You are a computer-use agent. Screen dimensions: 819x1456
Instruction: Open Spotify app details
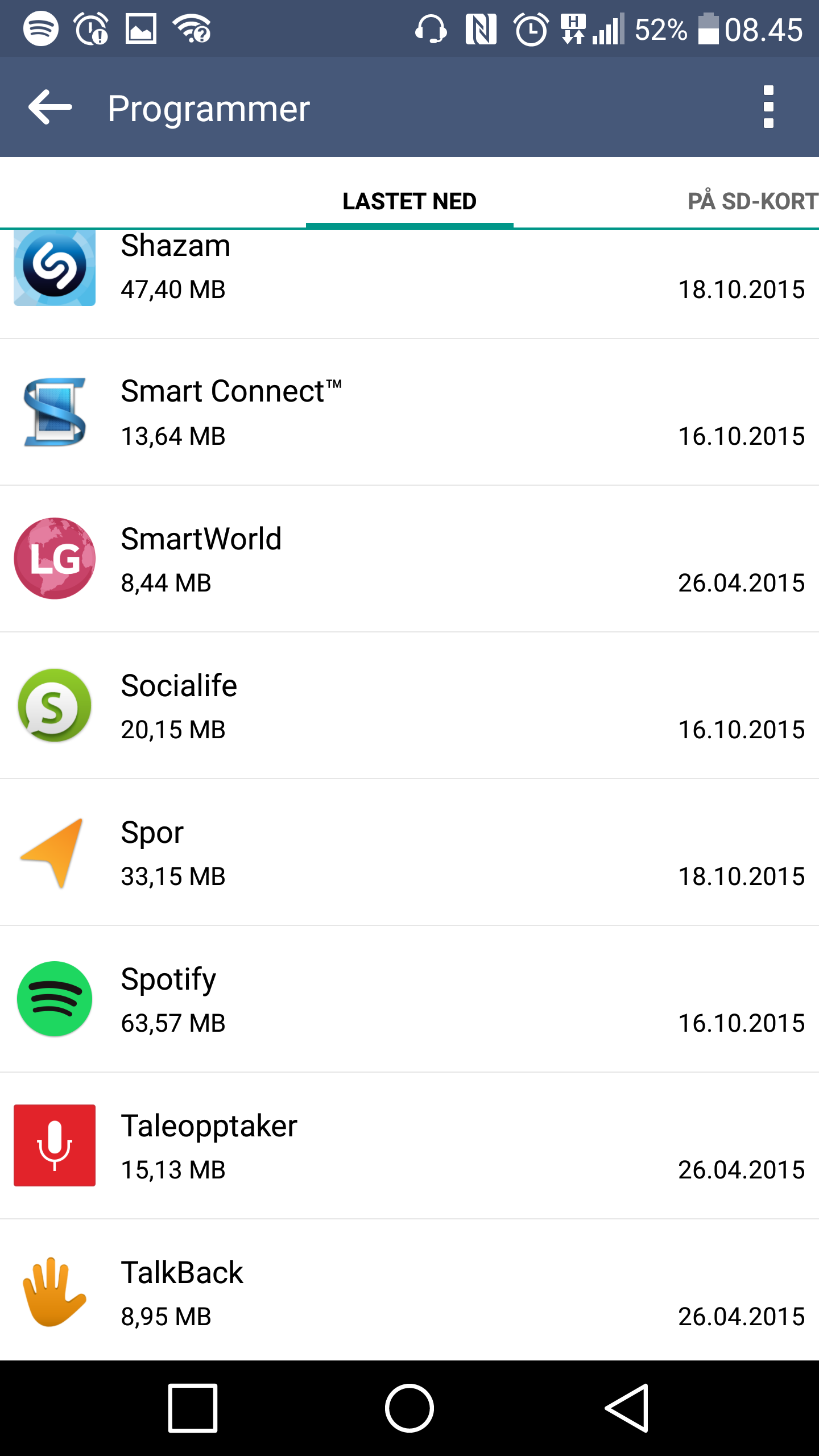pos(409,999)
